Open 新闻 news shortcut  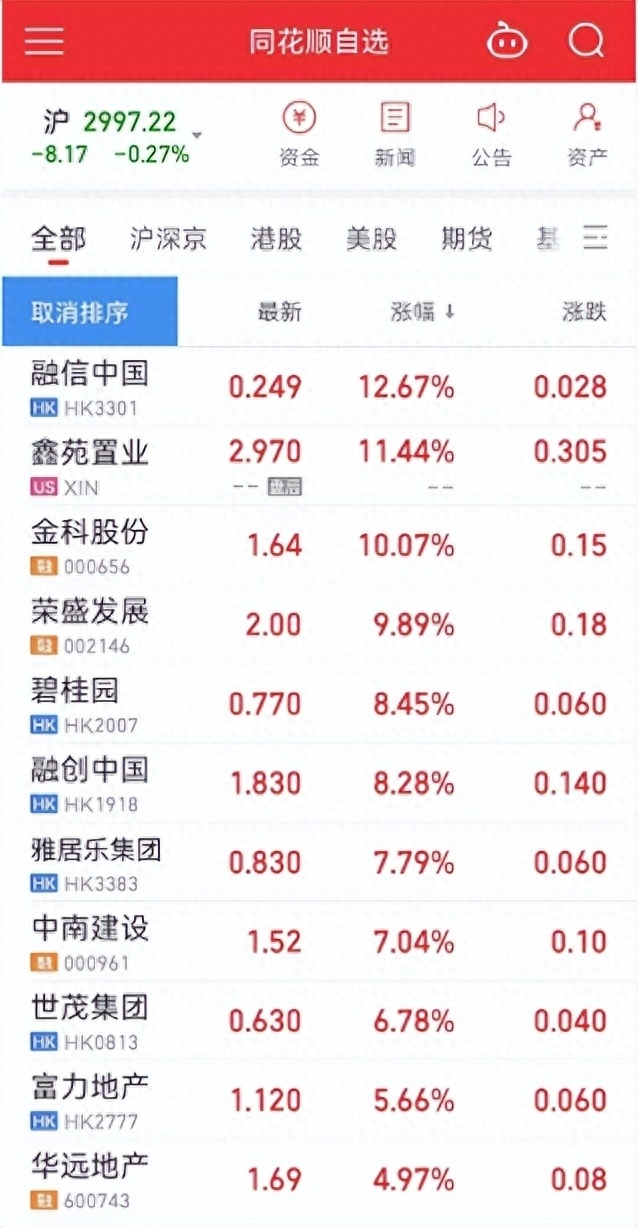coord(395,134)
